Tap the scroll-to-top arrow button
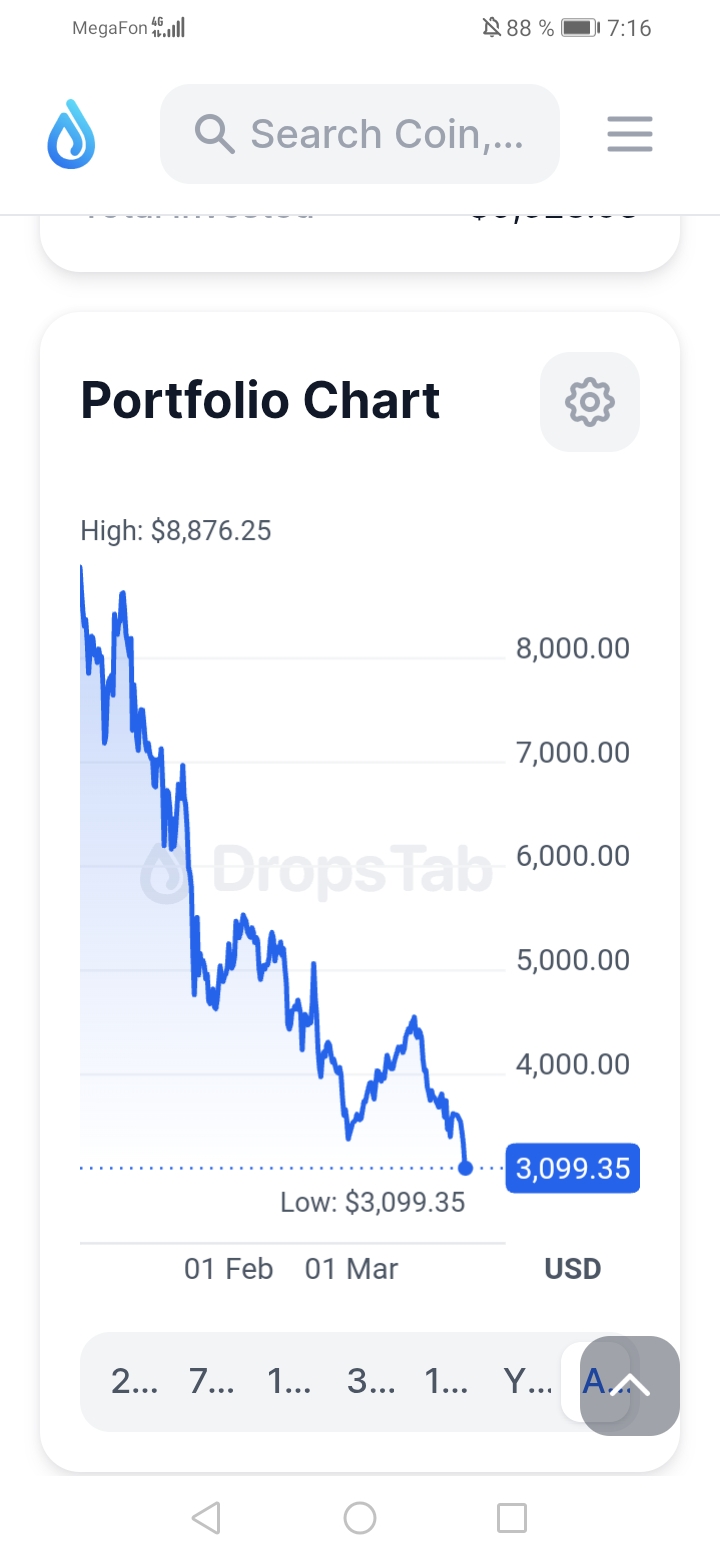The height and width of the screenshot is (1560, 720). [x=630, y=1386]
